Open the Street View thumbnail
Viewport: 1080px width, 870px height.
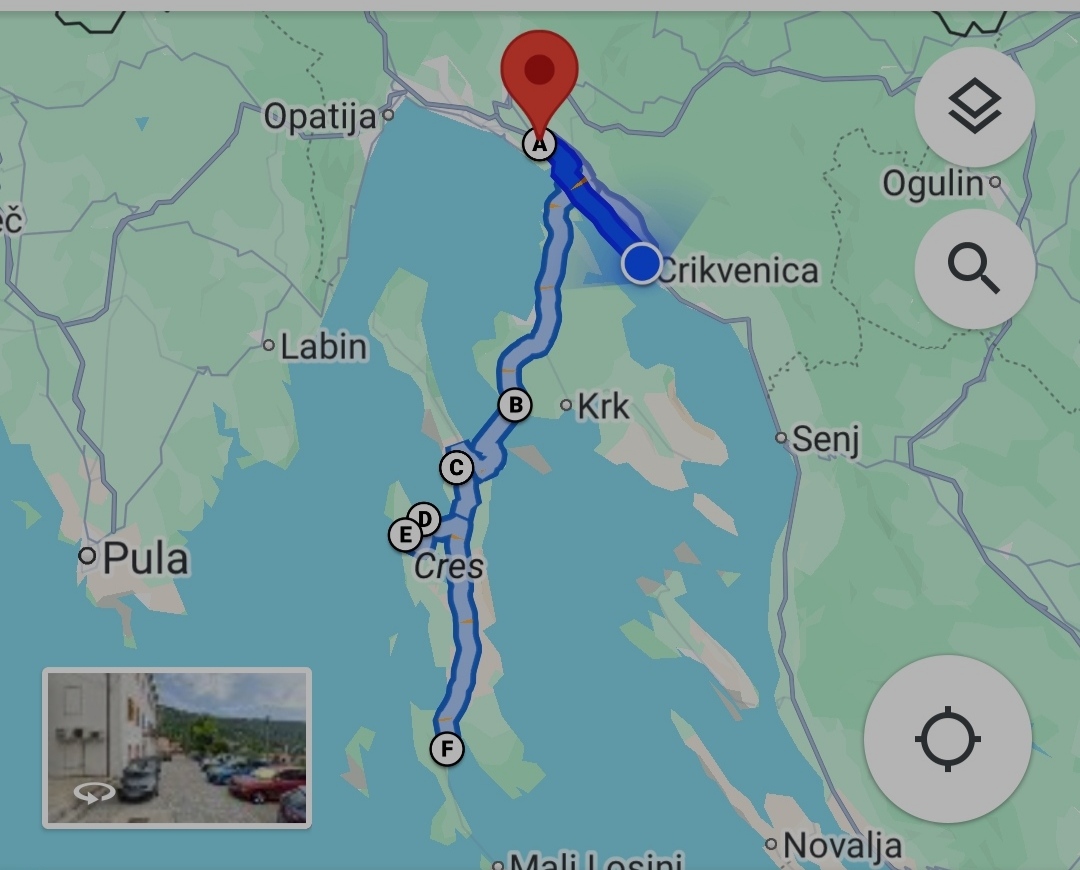tap(177, 747)
